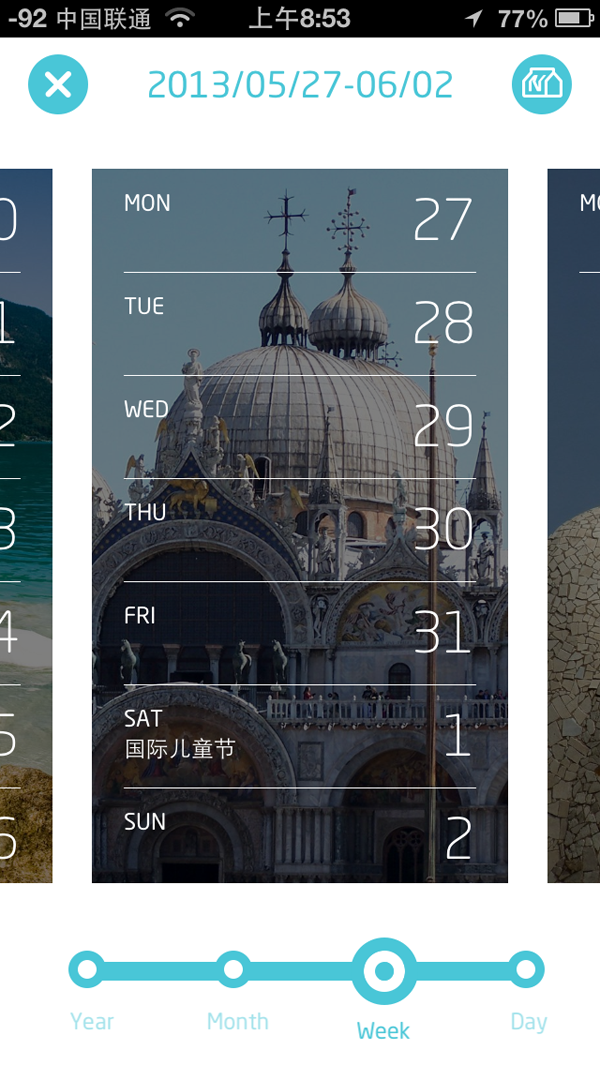
Task: Switch to the Year view
Action: pos(87,969)
